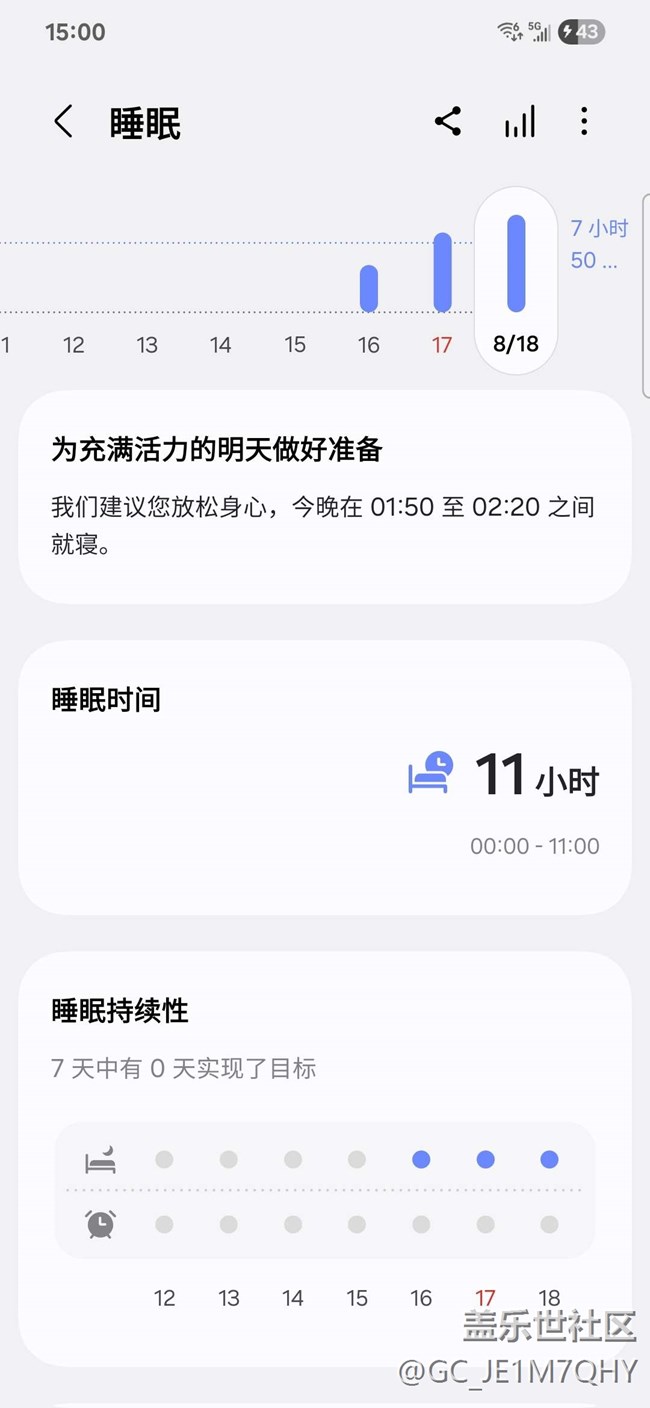Share the sleep record
The image size is (650, 1408).
click(447, 122)
